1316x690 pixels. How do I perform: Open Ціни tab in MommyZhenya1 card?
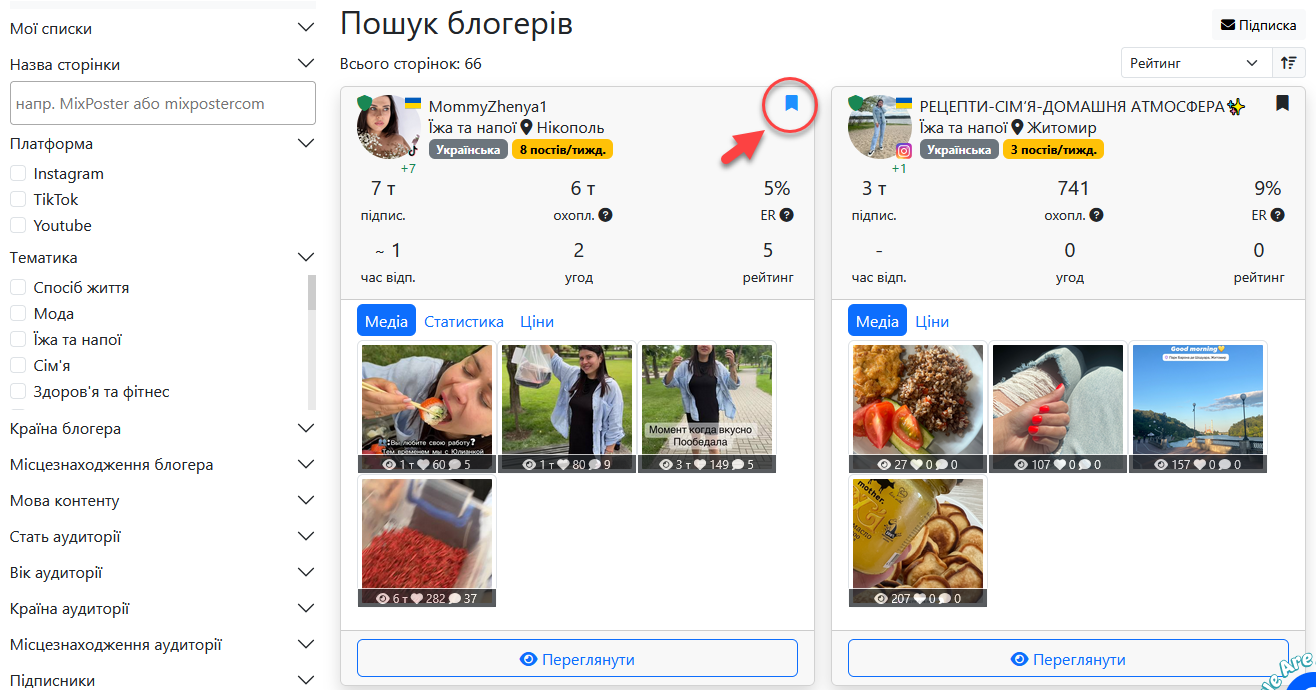[537, 321]
